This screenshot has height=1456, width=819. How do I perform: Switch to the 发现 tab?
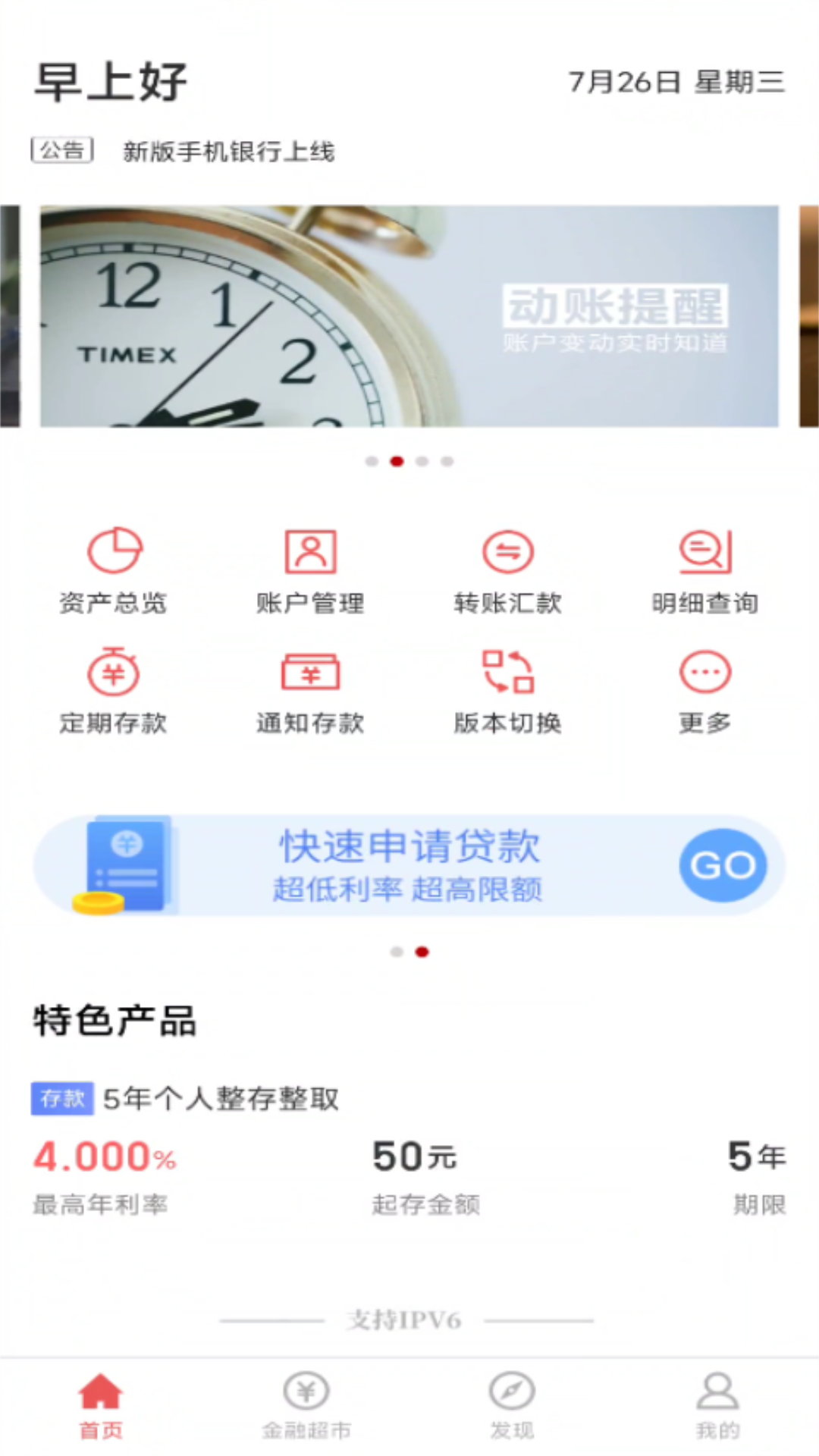pyautogui.click(x=512, y=1404)
